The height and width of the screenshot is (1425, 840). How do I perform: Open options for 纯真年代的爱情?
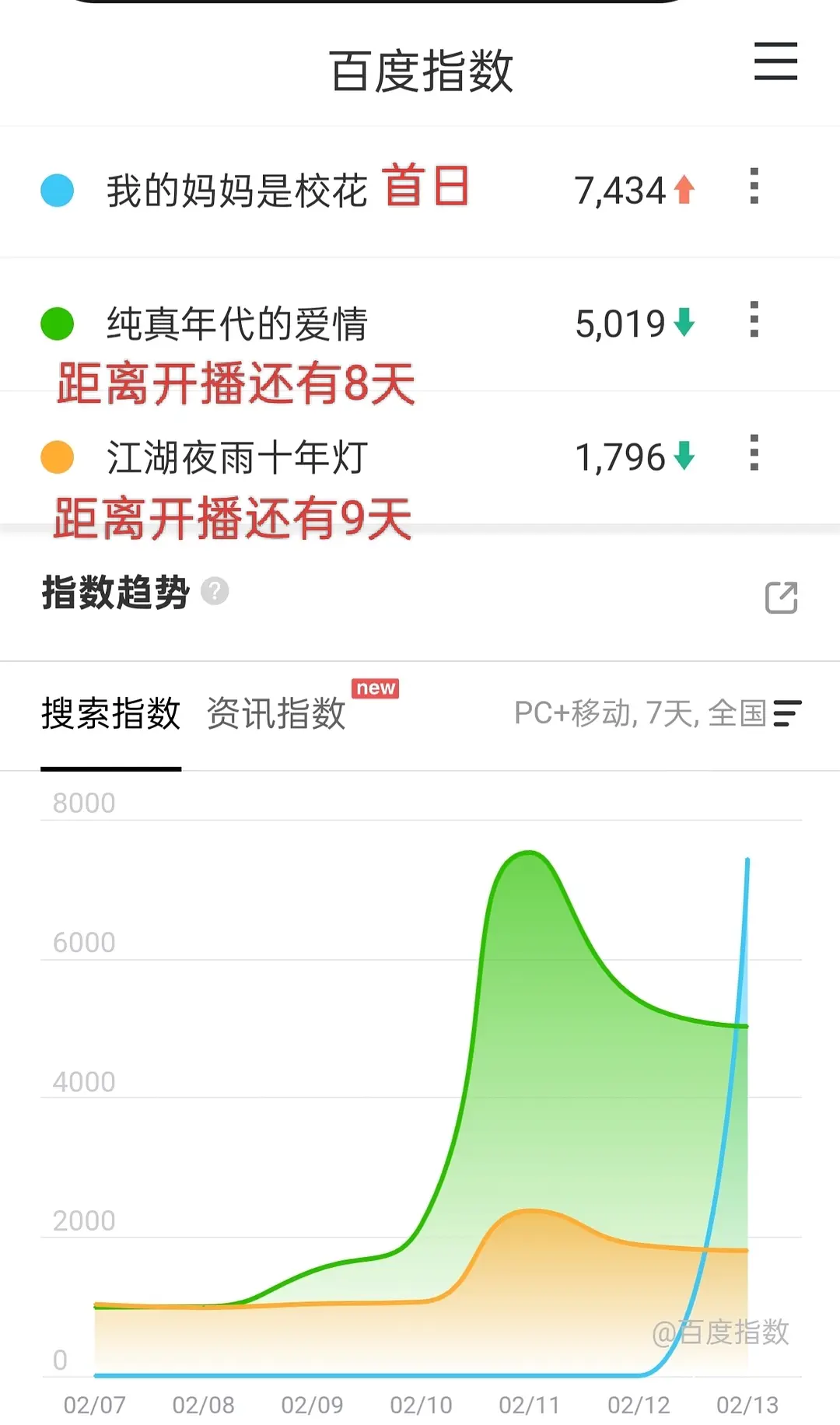754,320
